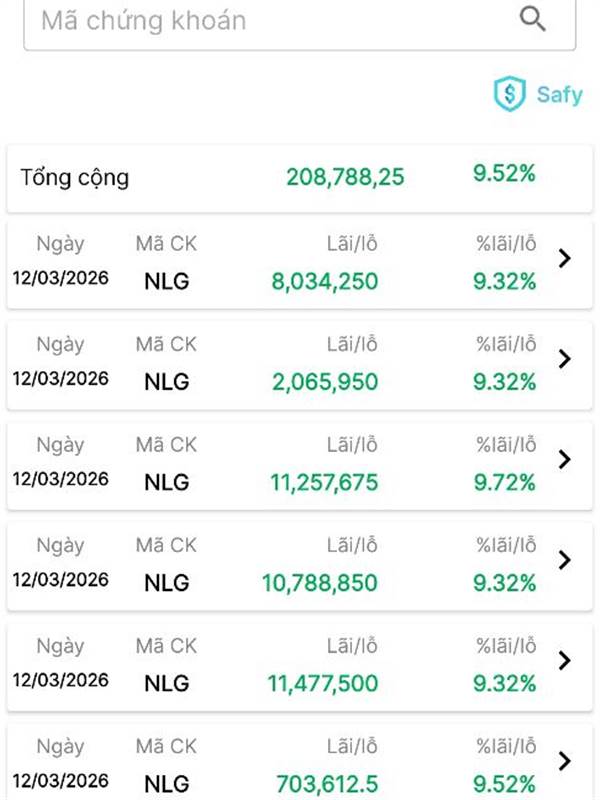Open the NLG entry showing 11,257,675
Screen dimensions: 600x800
coord(300,465)
